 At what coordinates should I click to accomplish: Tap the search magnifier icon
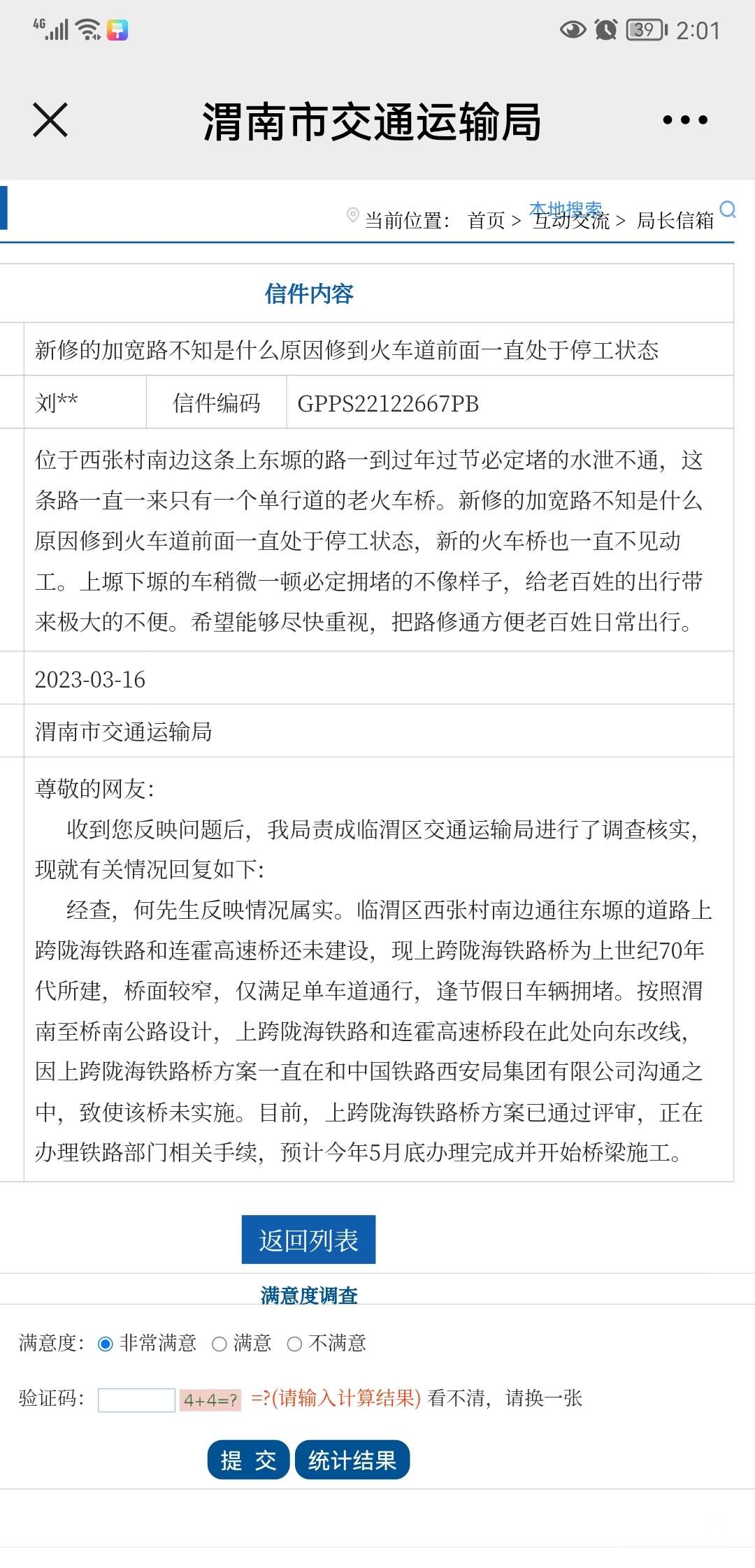pyautogui.click(x=728, y=210)
